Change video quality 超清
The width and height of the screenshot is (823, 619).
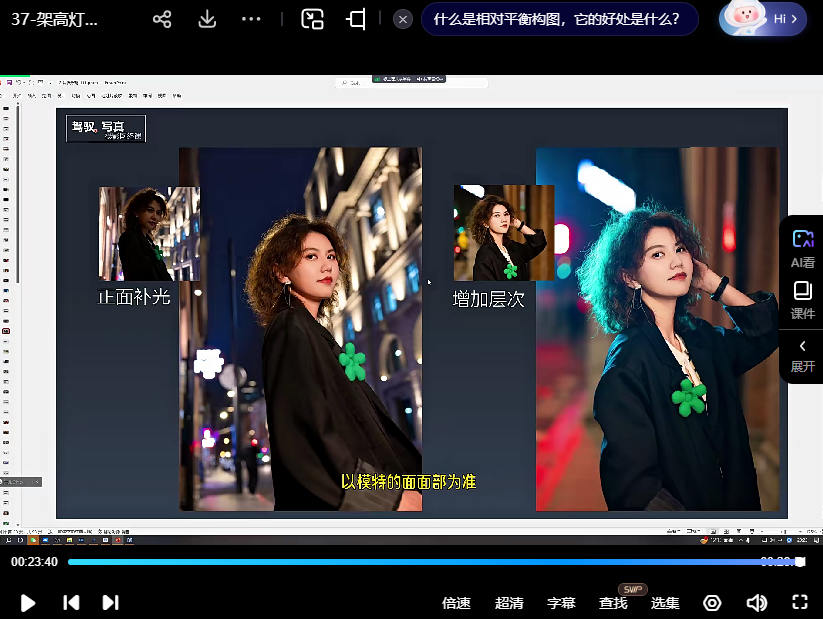pos(509,603)
